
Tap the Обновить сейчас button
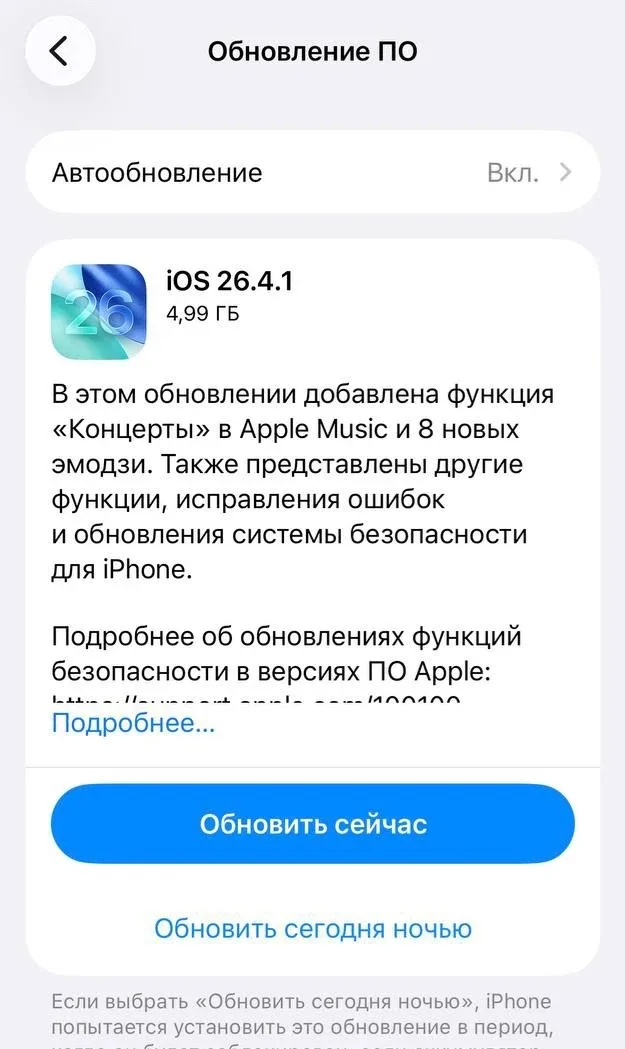click(312, 824)
